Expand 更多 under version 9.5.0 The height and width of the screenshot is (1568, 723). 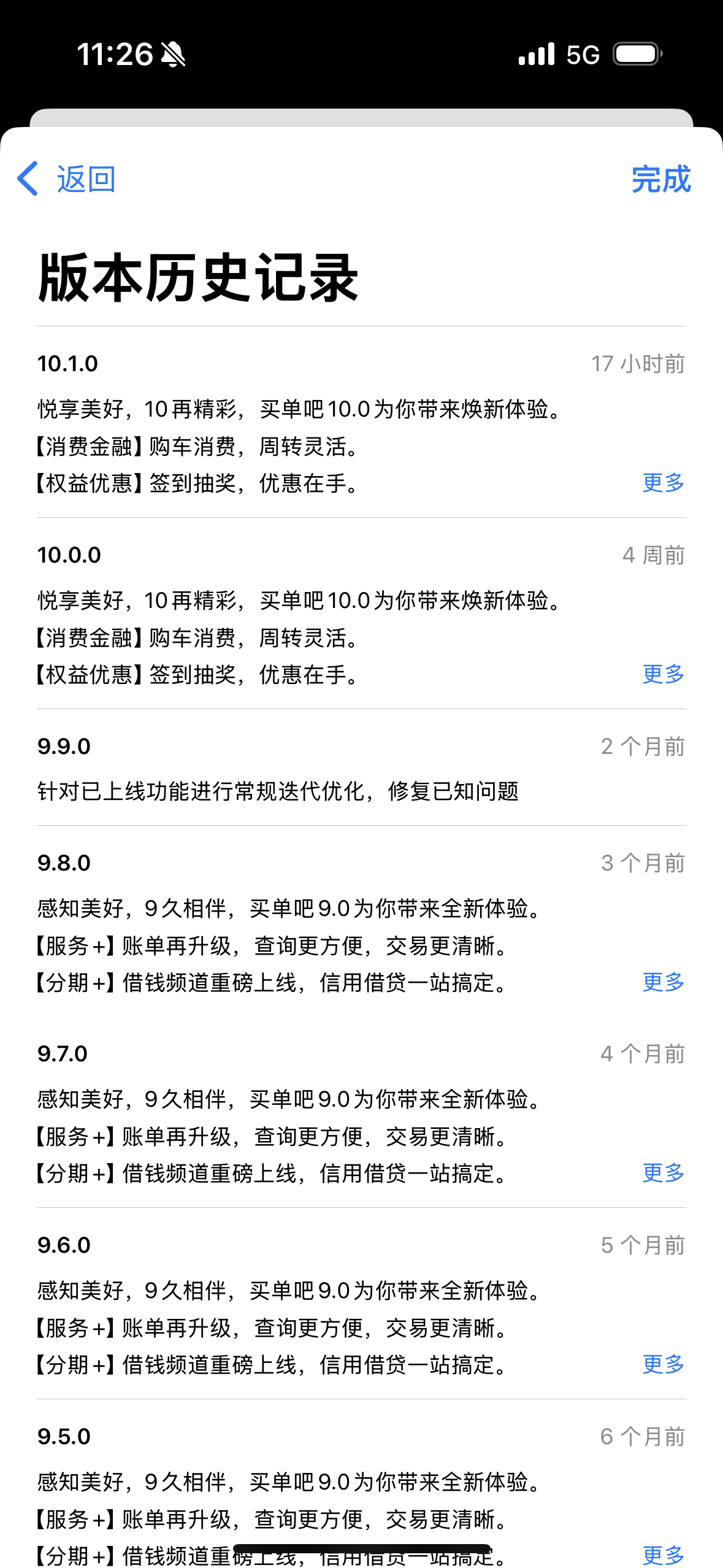point(663,1555)
